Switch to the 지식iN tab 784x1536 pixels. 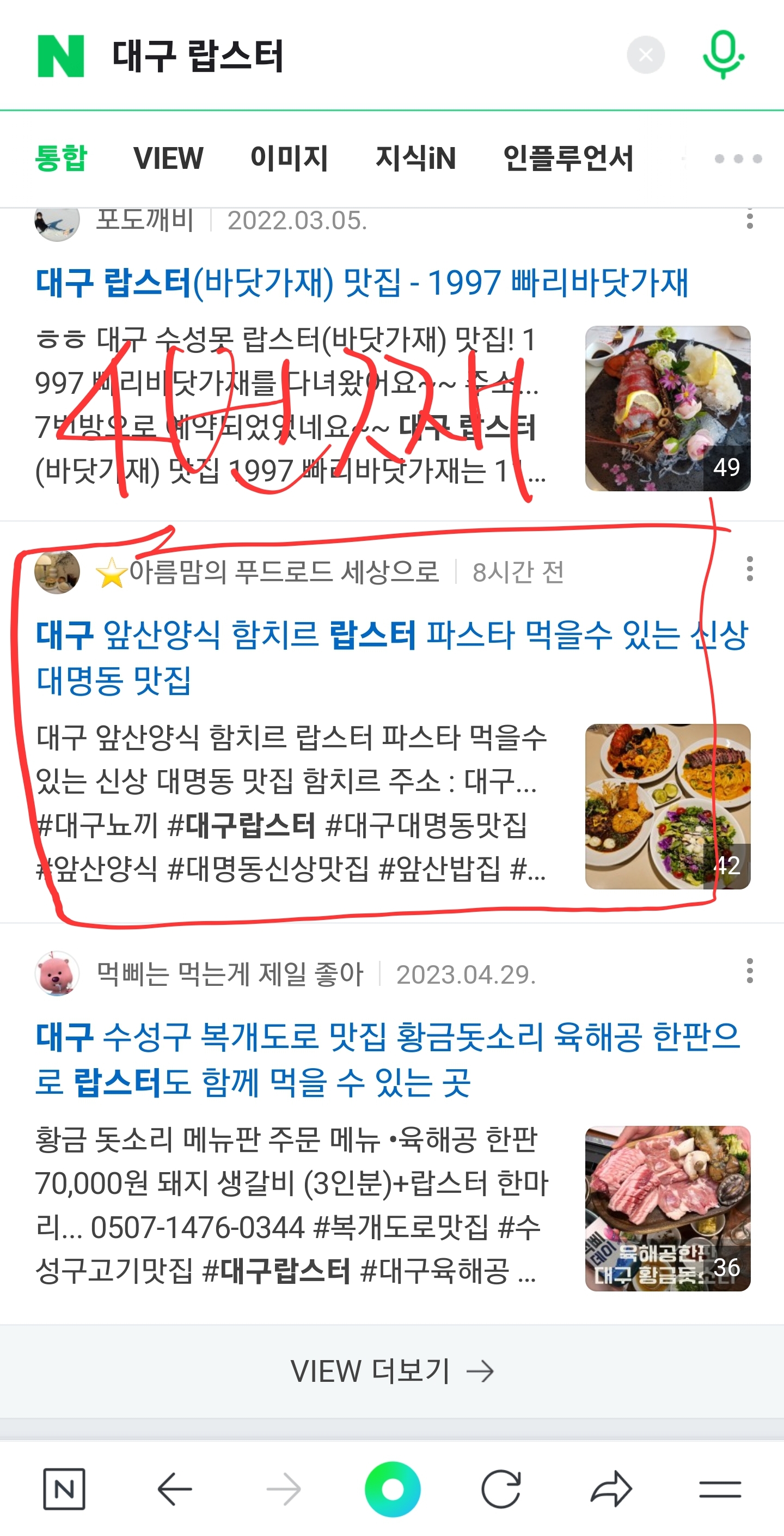(415, 159)
